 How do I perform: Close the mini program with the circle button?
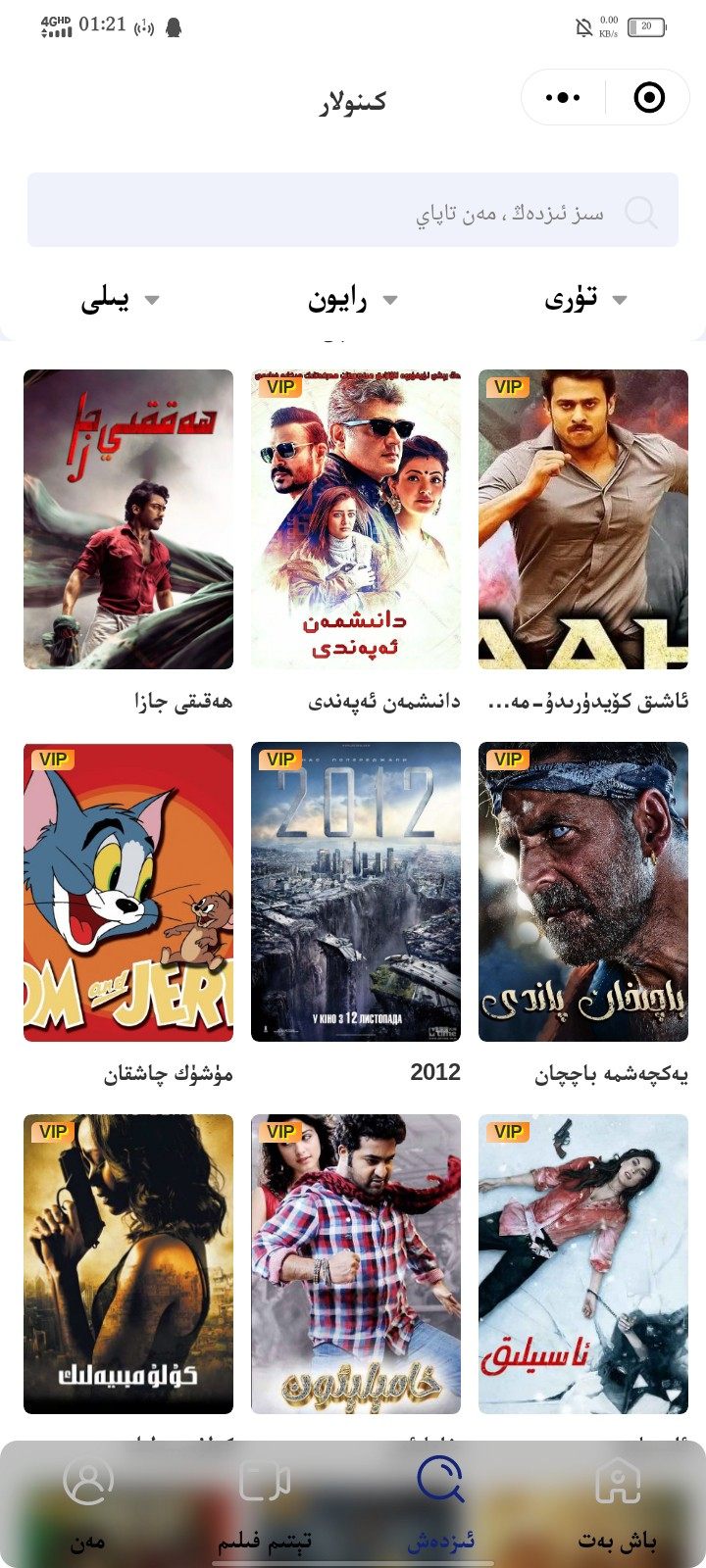(x=649, y=97)
